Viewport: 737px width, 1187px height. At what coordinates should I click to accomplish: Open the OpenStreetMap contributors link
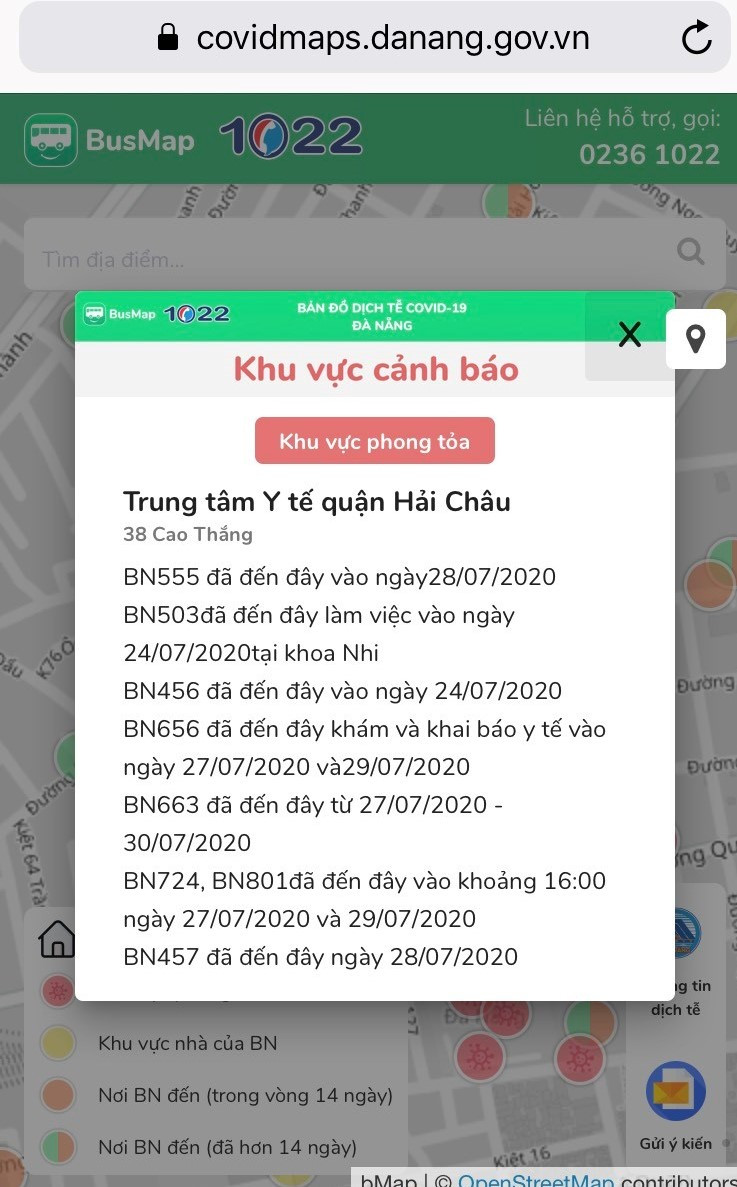pyautogui.click(x=537, y=1180)
